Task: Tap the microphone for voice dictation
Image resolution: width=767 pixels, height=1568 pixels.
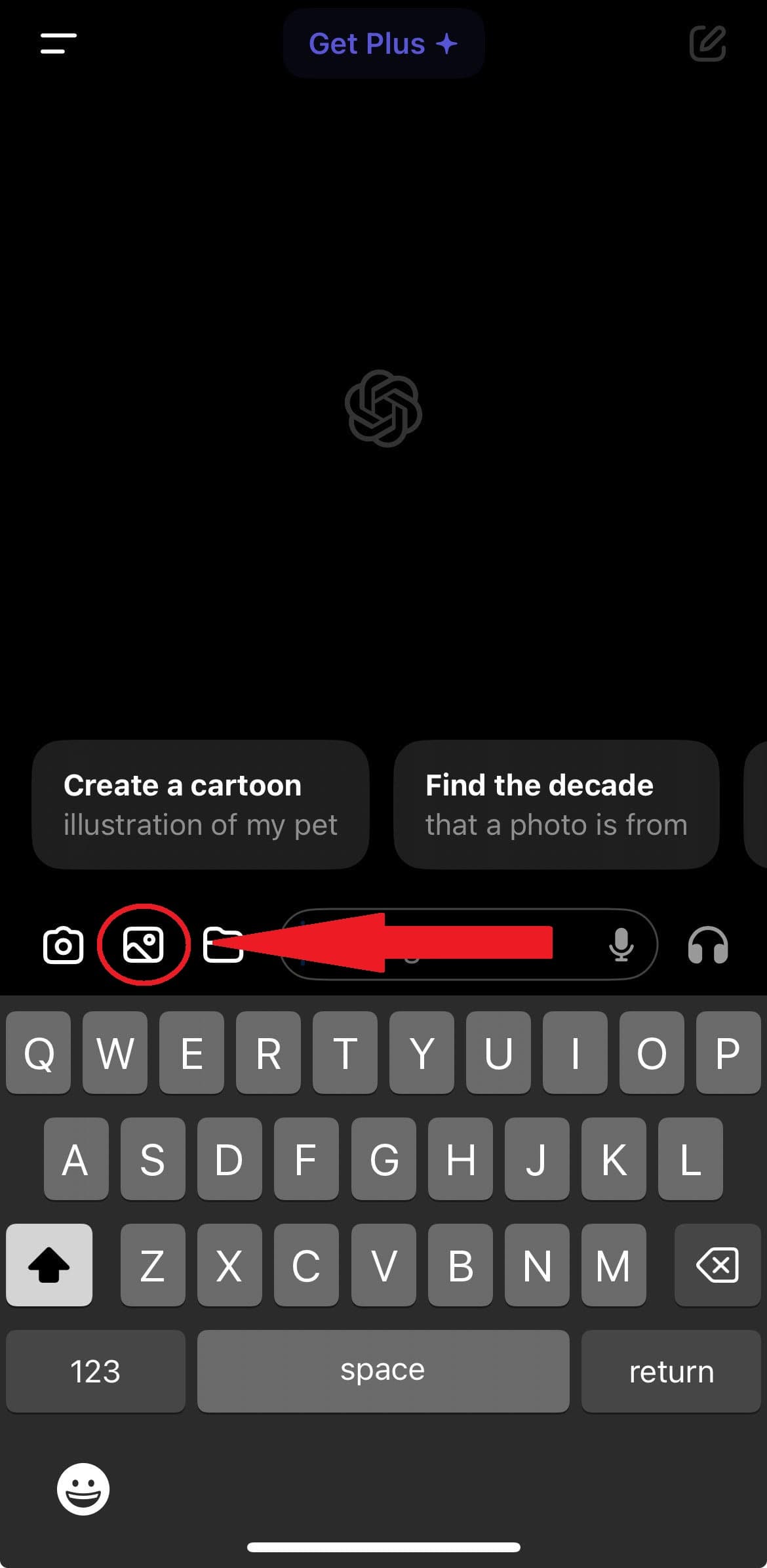Action: [x=620, y=945]
